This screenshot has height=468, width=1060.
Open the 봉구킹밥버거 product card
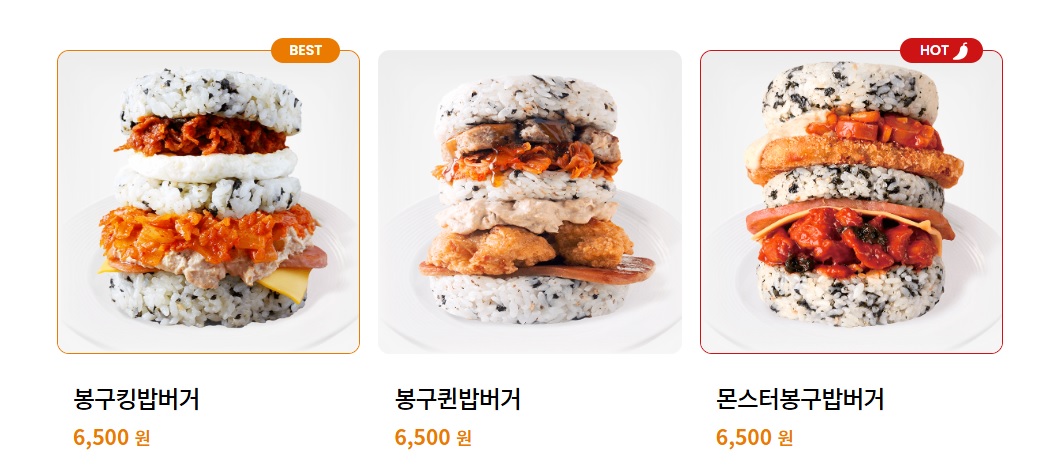208,202
